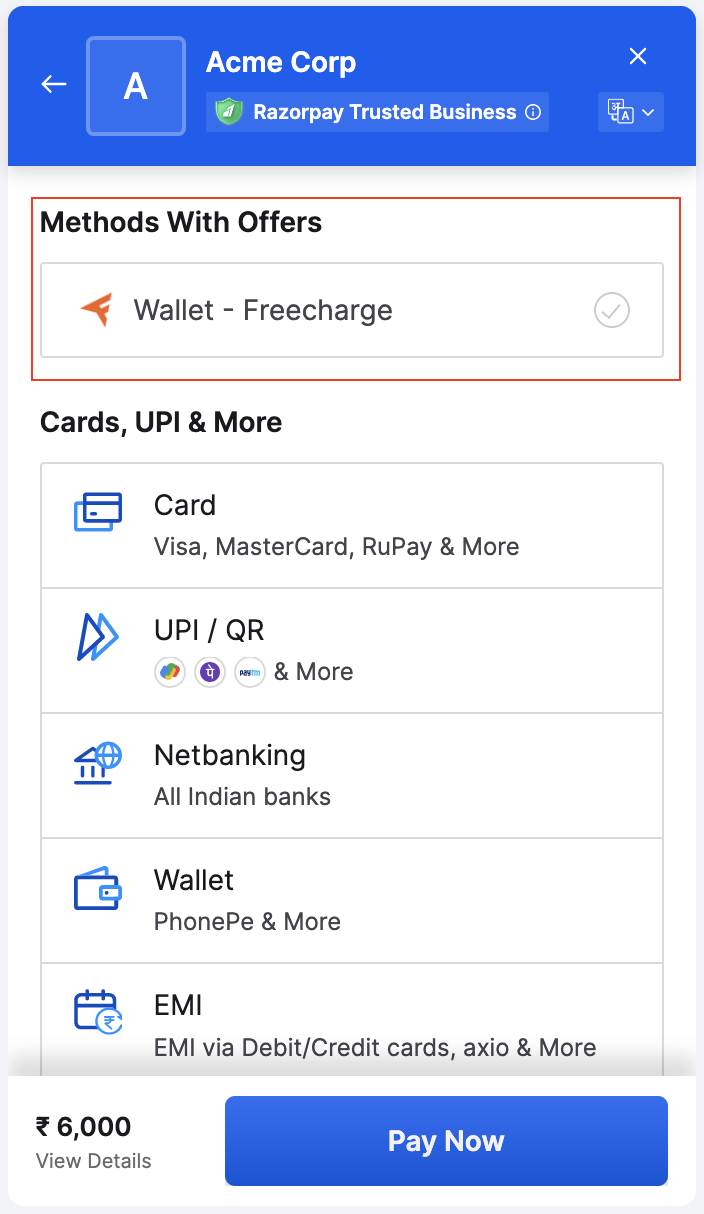The height and width of the screenshot is (1214, 704).
Task: Select Netbanking for all Indian banks
Action: point(352,775)
